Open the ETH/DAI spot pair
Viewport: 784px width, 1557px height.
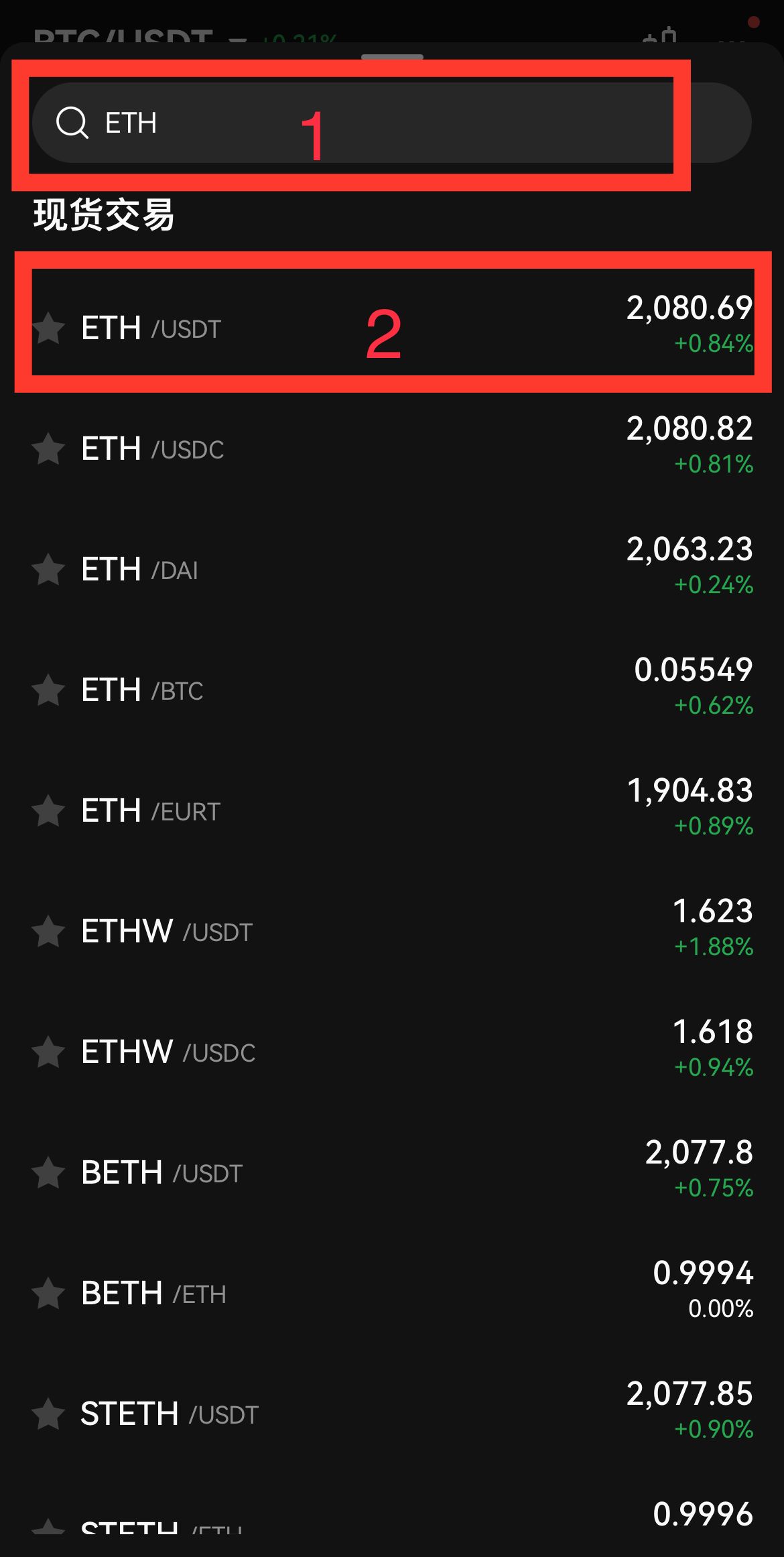click(392, 568)
